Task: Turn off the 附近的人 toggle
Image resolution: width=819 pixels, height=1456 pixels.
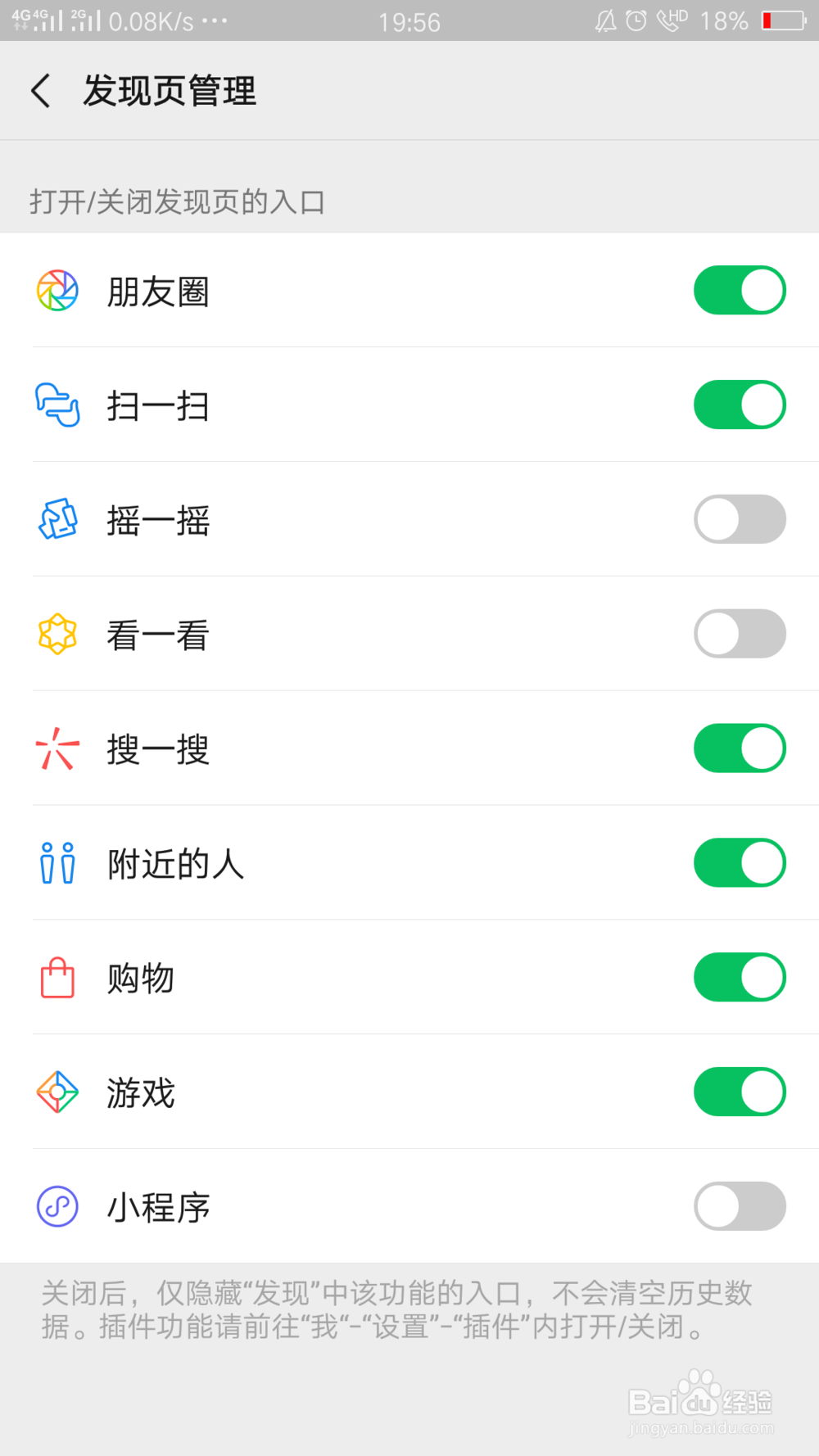Action: tap(739, 862)
